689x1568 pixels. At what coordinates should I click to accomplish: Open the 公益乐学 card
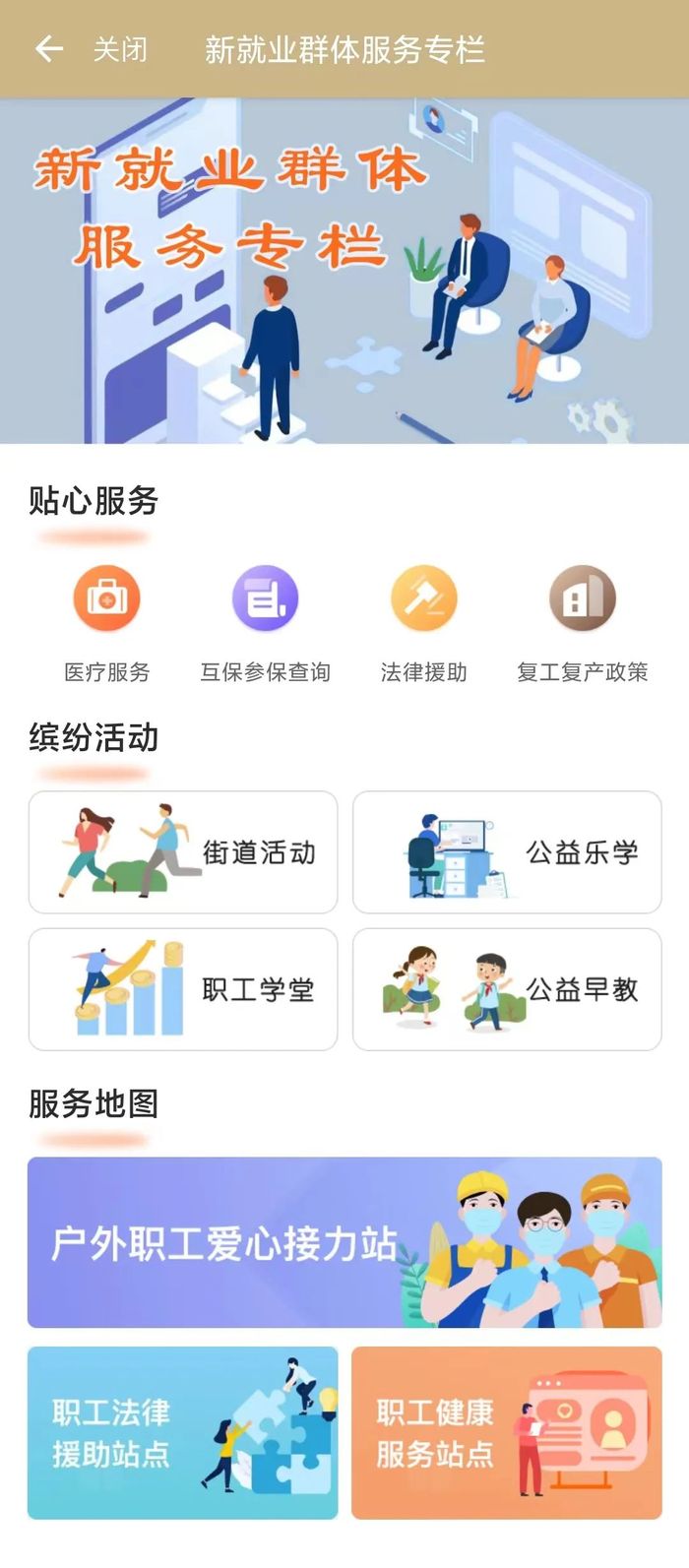[507, 852]
